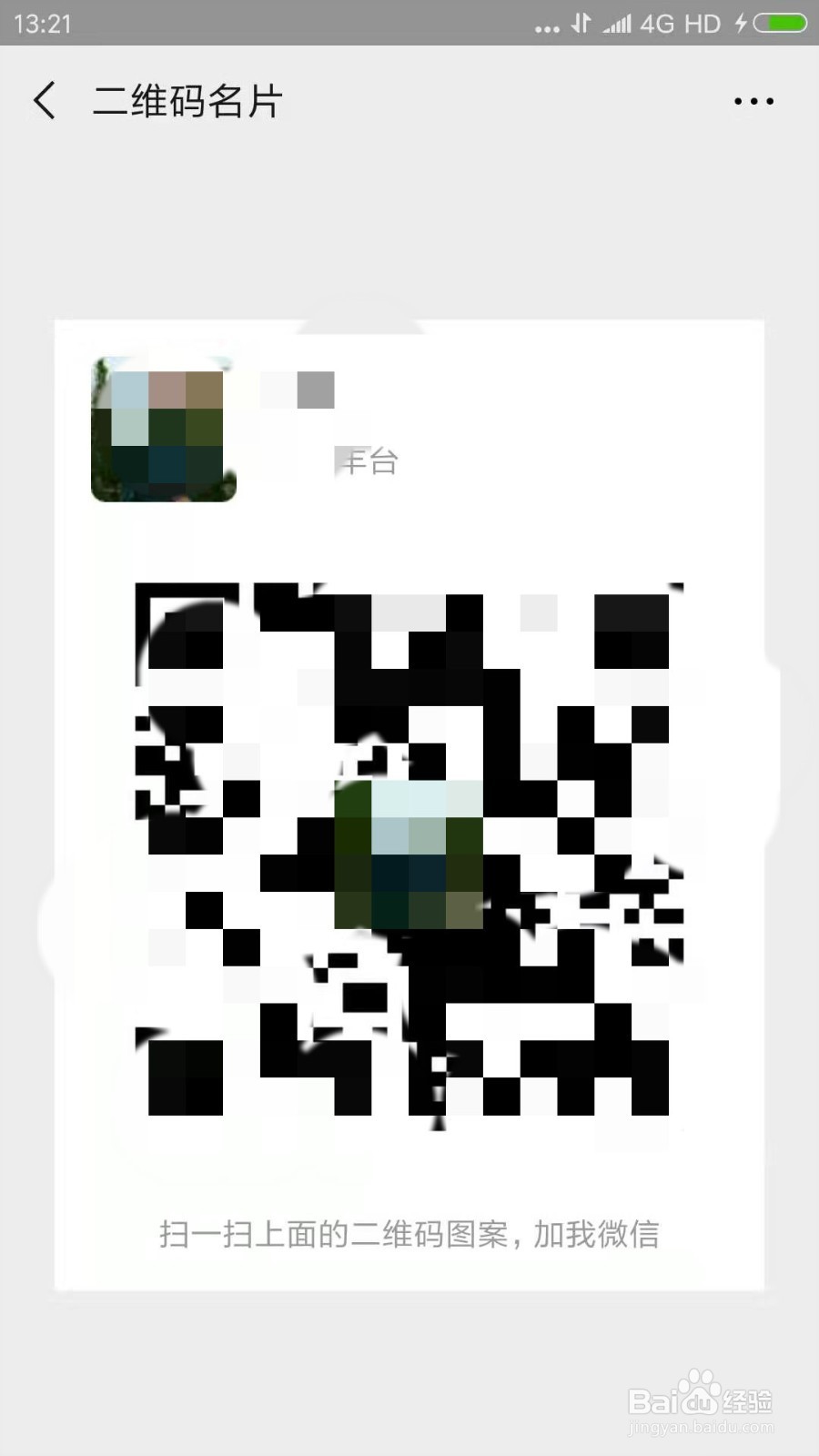
Task: Tap the data transfer arrows icon
Action: pyautogui.click(x=580, y=23)
